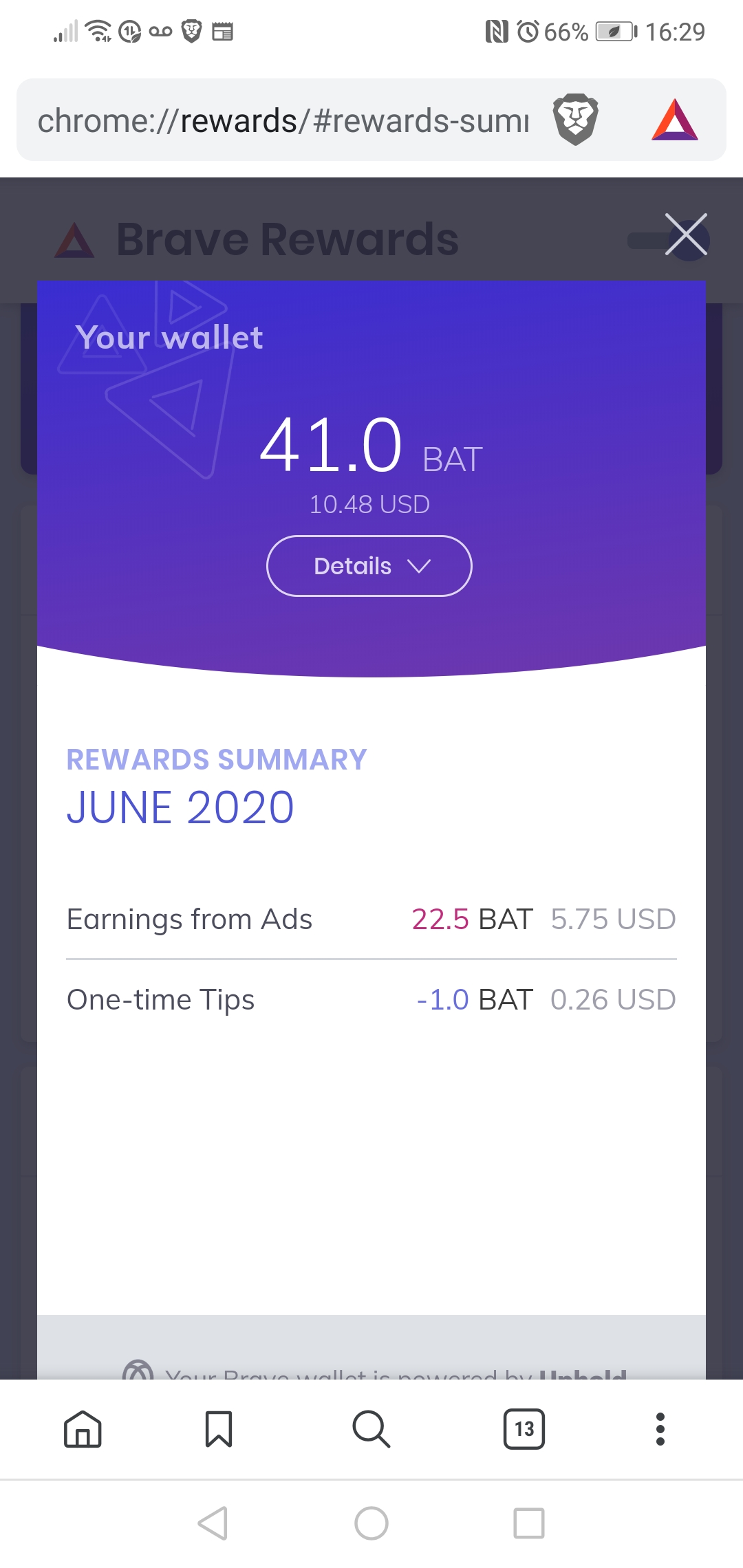Viewport: 743px width, 1568px height.
Task: Tap the system recent apps button
Action: [x=529, y=1523]
